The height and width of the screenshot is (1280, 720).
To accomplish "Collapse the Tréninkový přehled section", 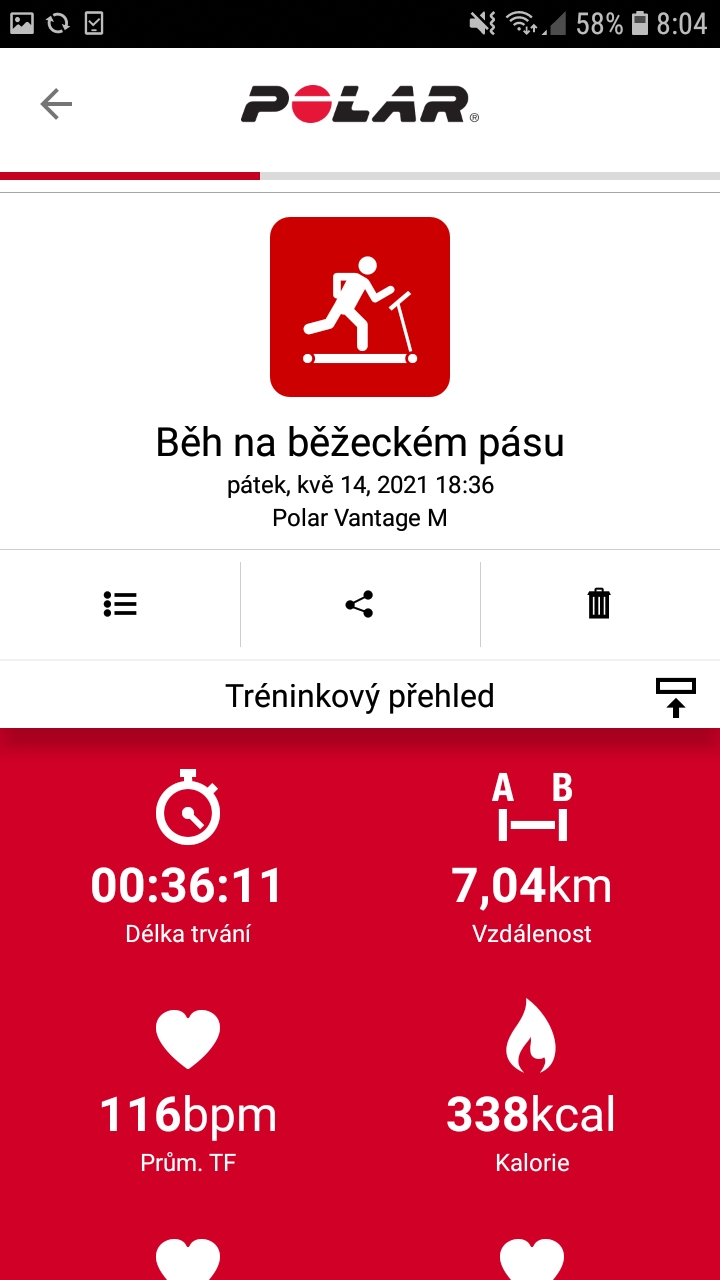I will 675,697.
